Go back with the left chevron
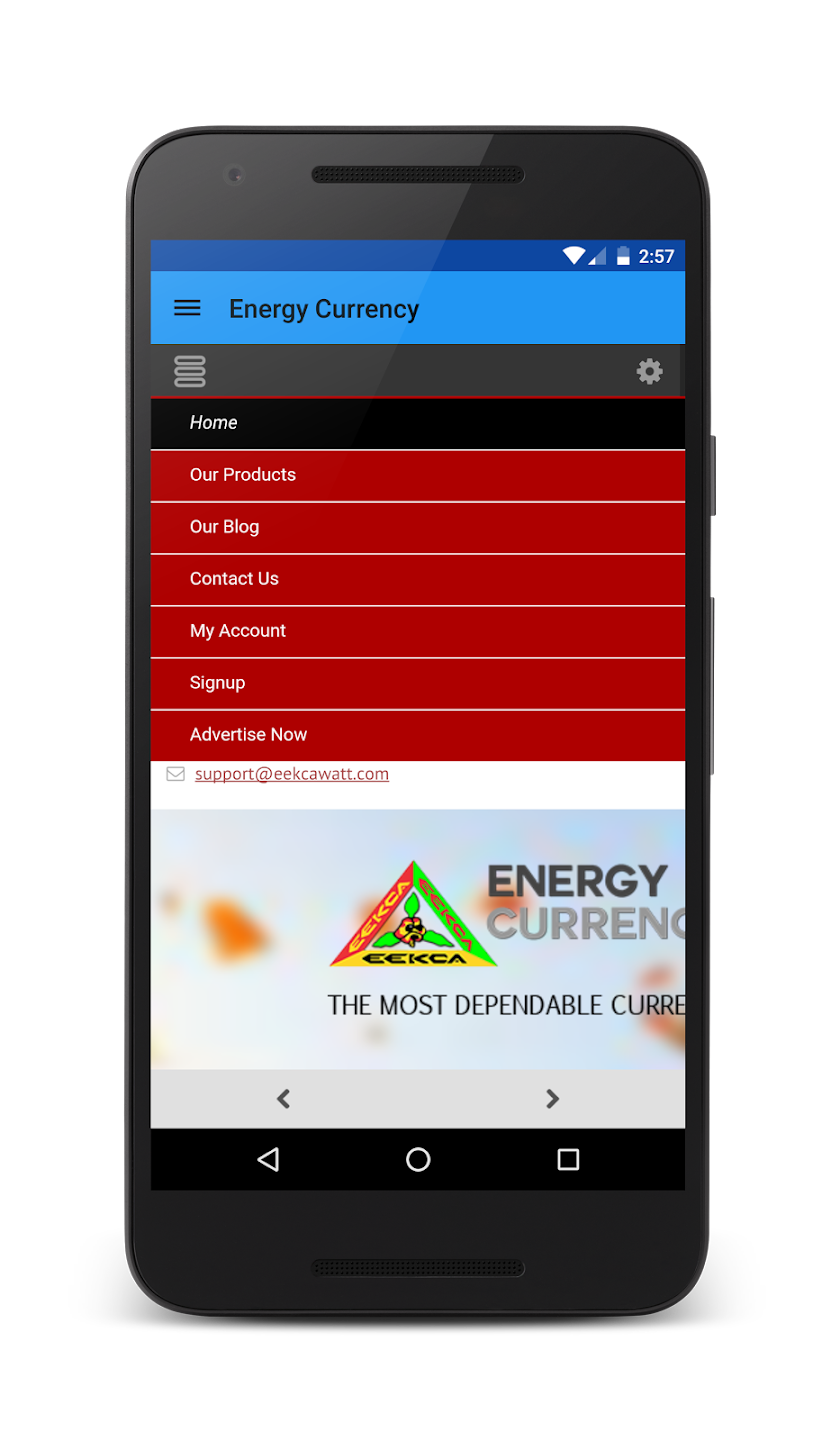The width and height of the screenshot is (840, 1441). [283, 1099]
